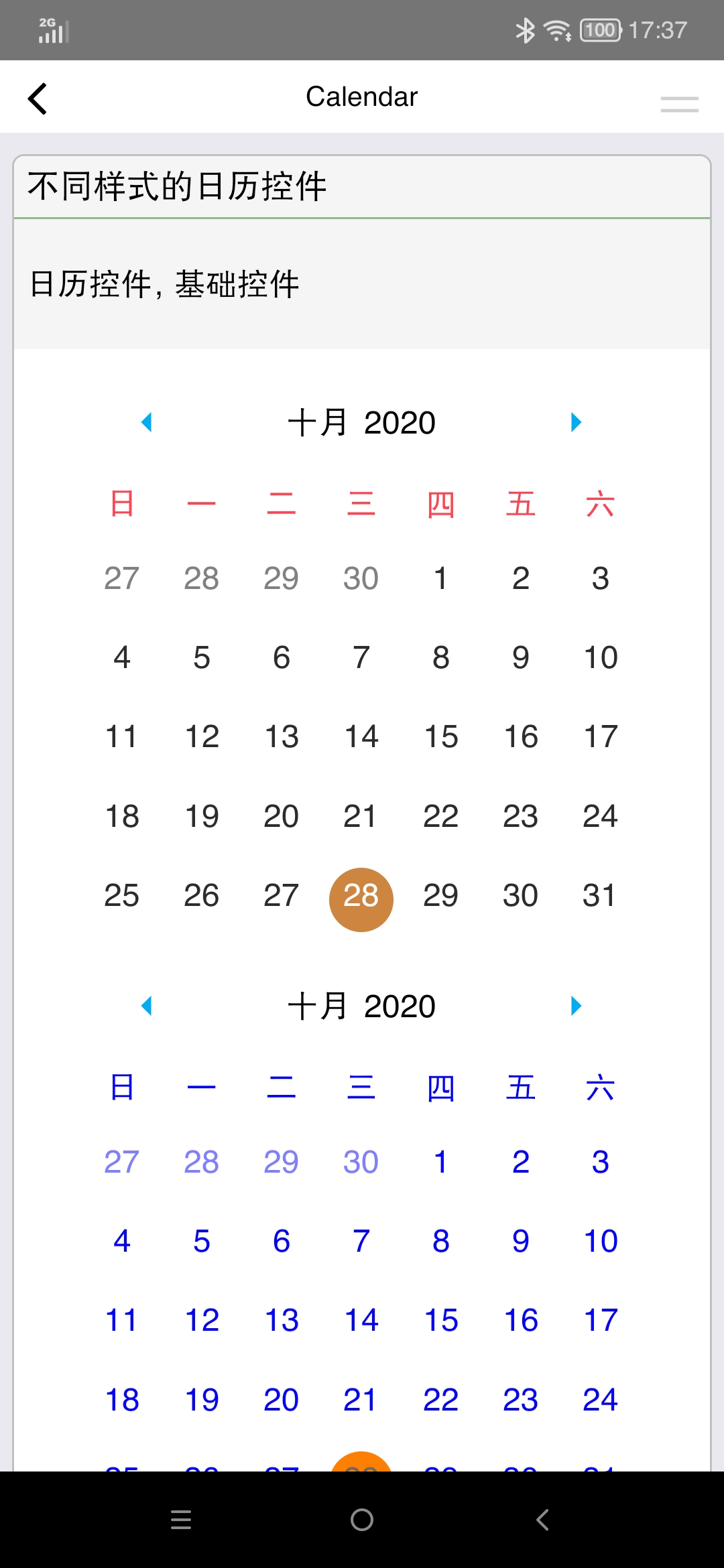Go back from the Calendar page
724x1568 pixels.
38,99
